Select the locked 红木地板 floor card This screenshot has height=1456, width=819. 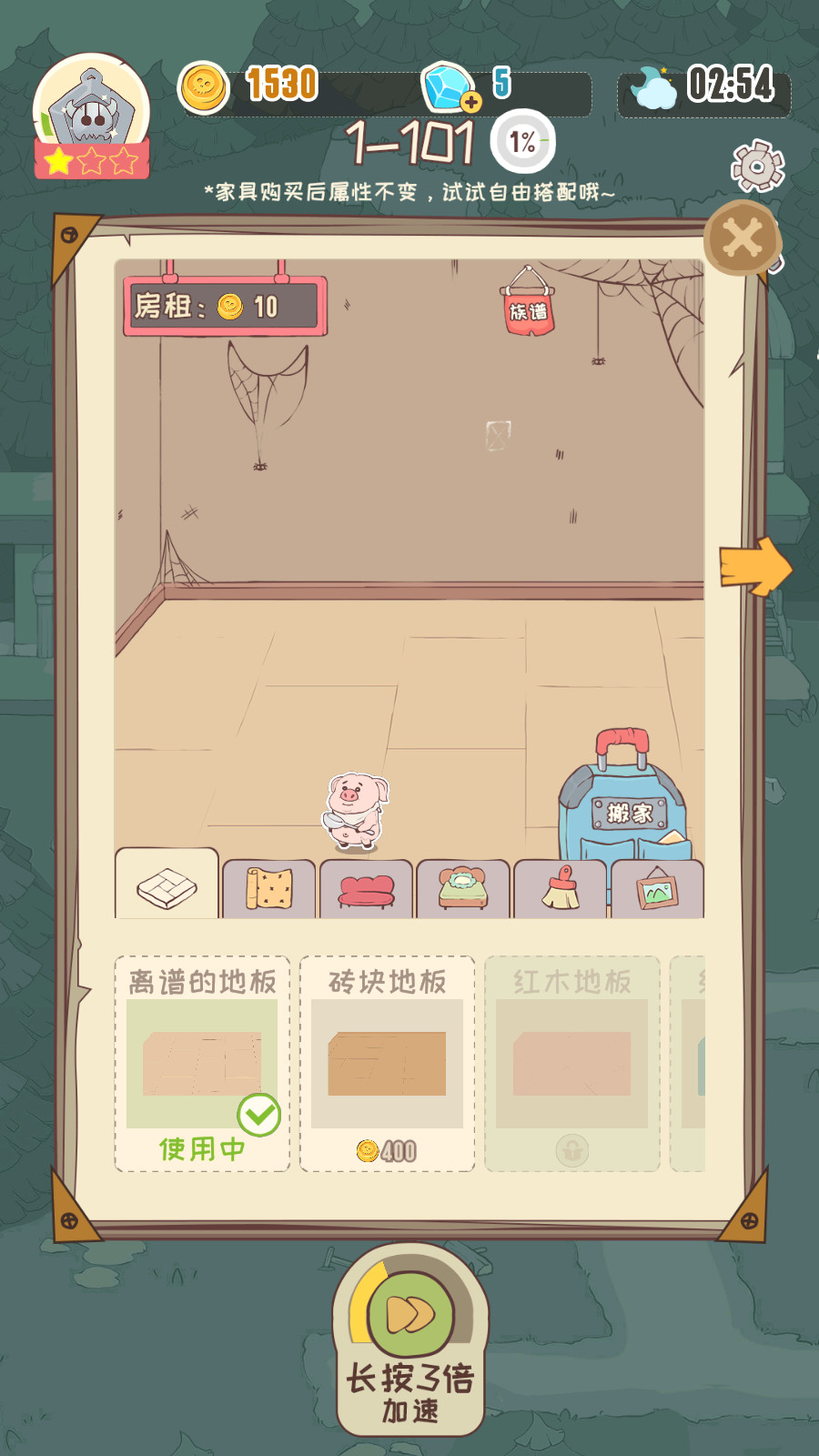[x=571, y=1063]
